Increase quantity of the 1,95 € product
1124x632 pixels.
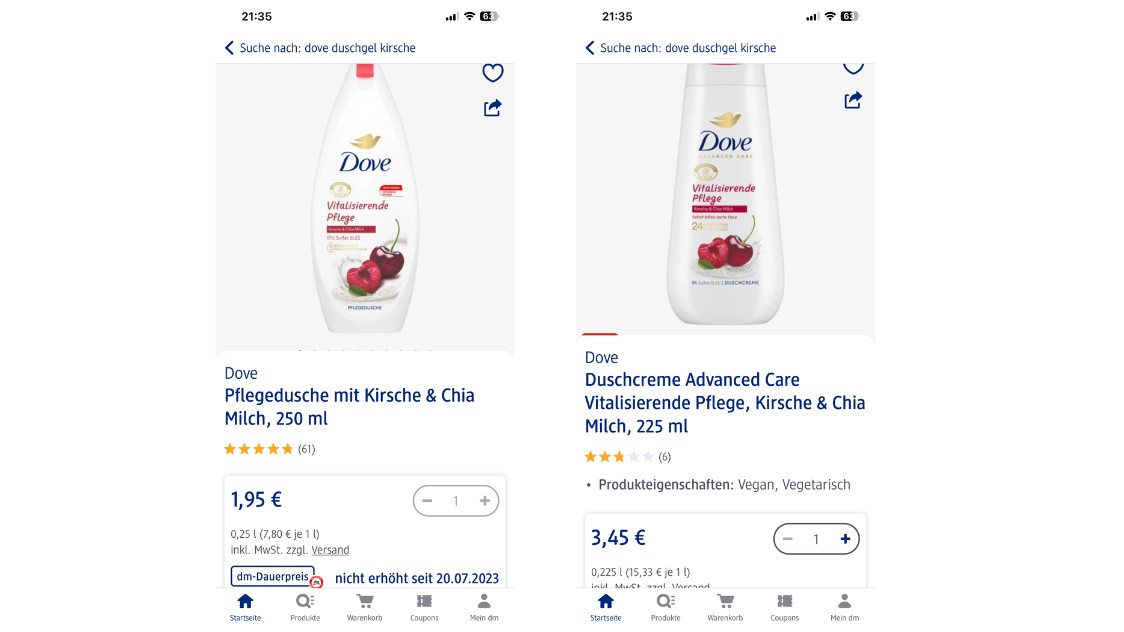[485, 501]
